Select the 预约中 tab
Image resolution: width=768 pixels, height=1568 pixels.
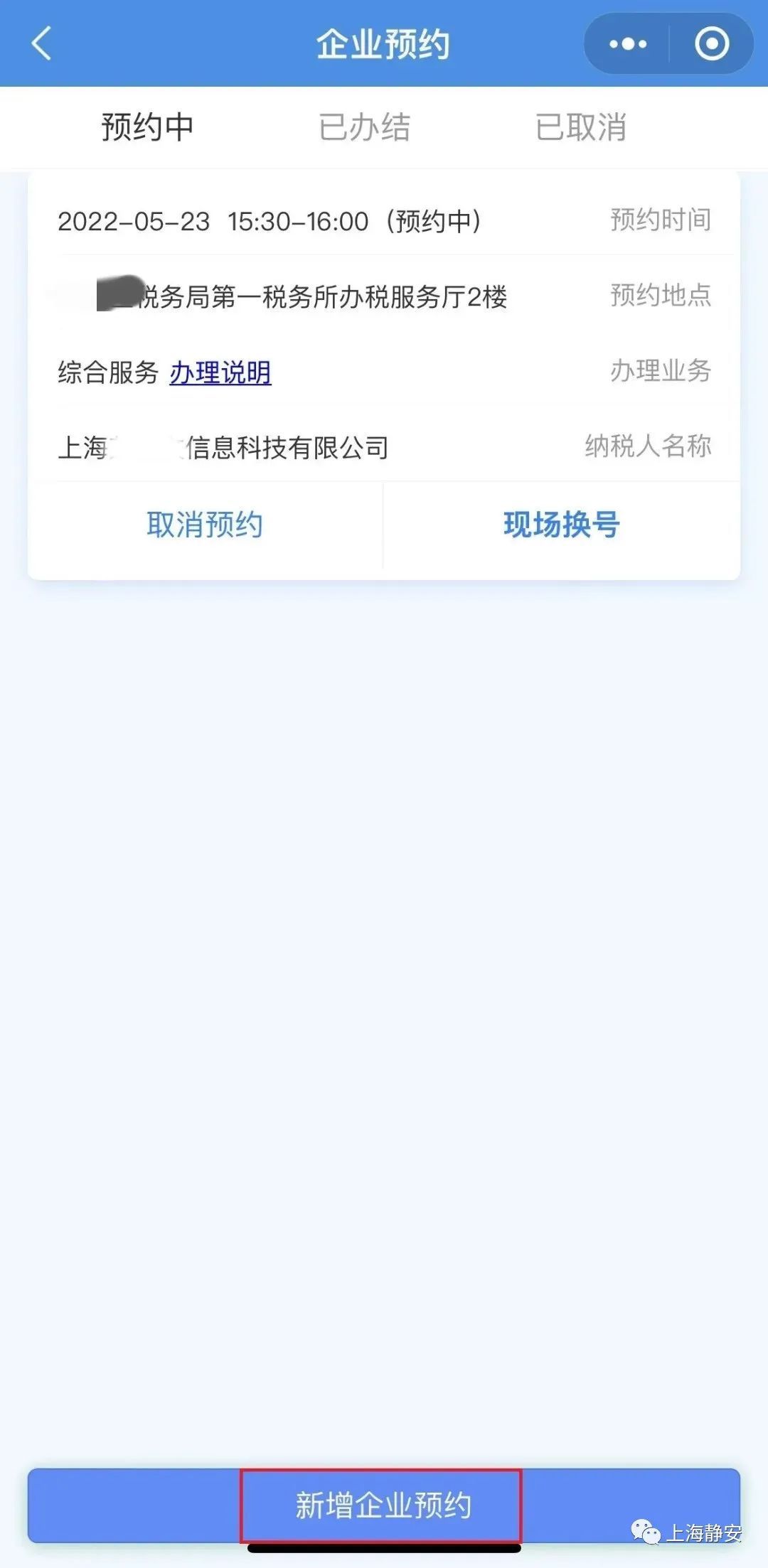(x=147, y=127)
